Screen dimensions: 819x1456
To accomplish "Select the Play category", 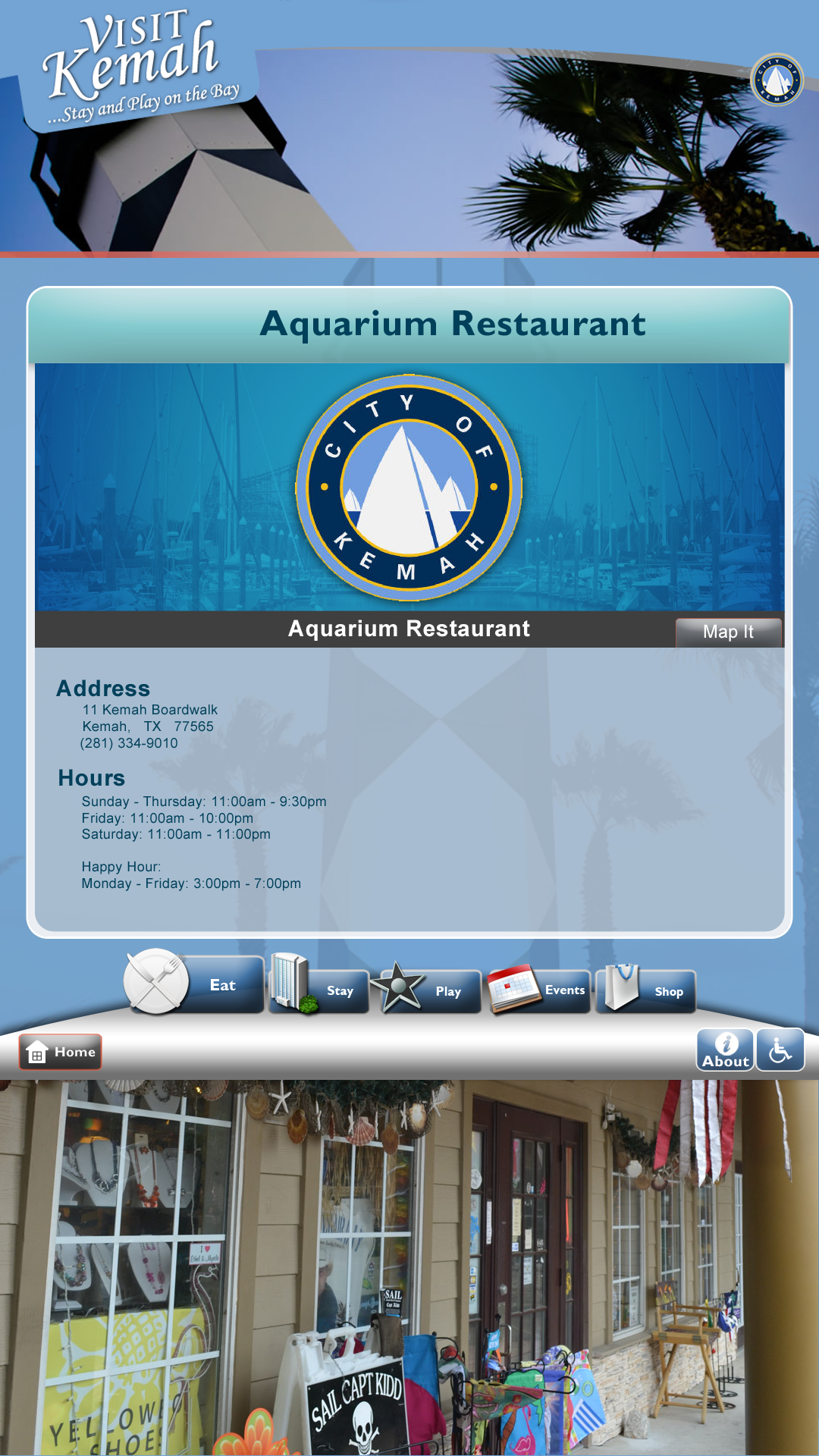I will (428, 987).
